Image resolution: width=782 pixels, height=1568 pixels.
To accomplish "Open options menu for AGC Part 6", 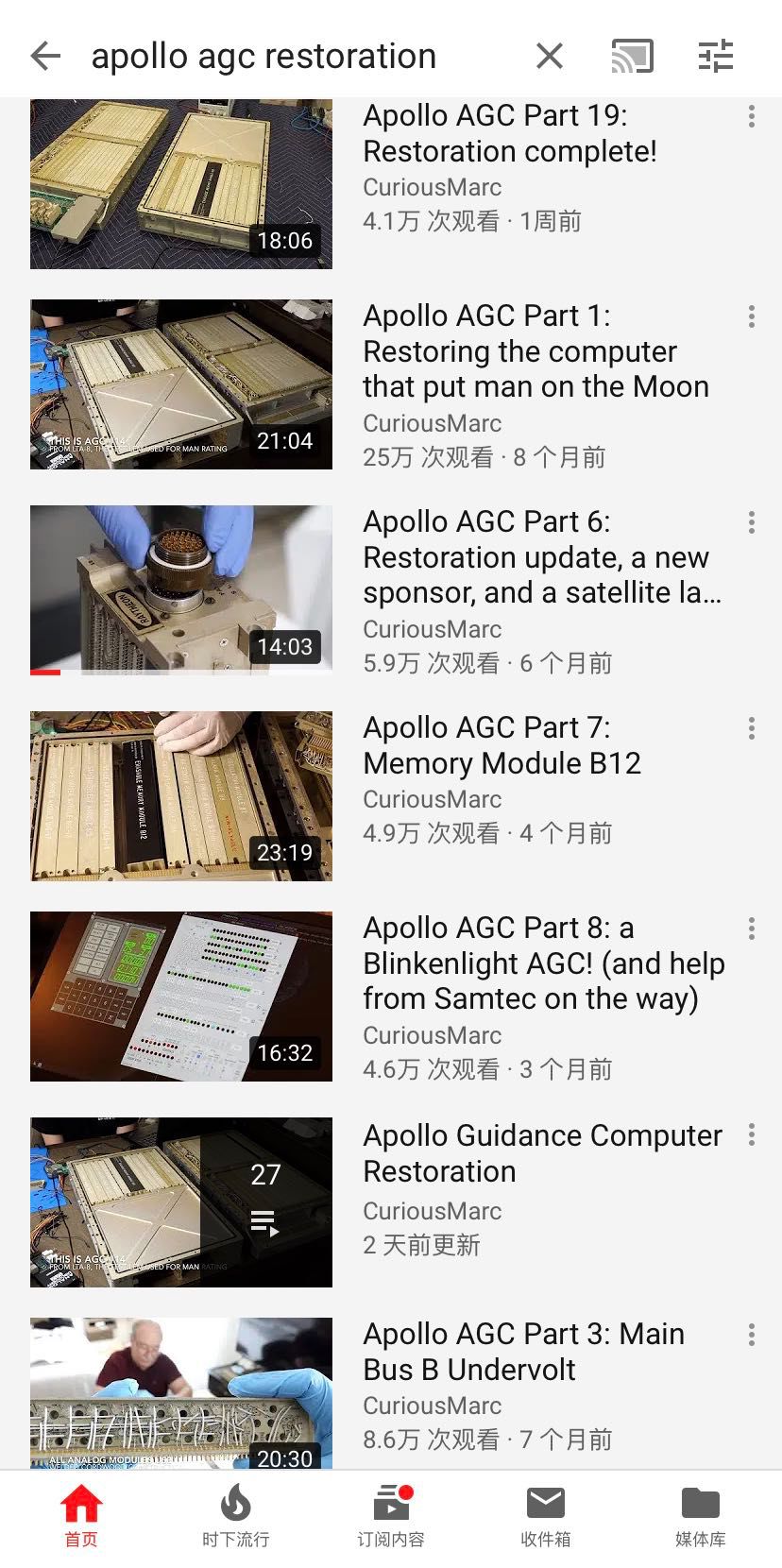I will tap(752, 522).
